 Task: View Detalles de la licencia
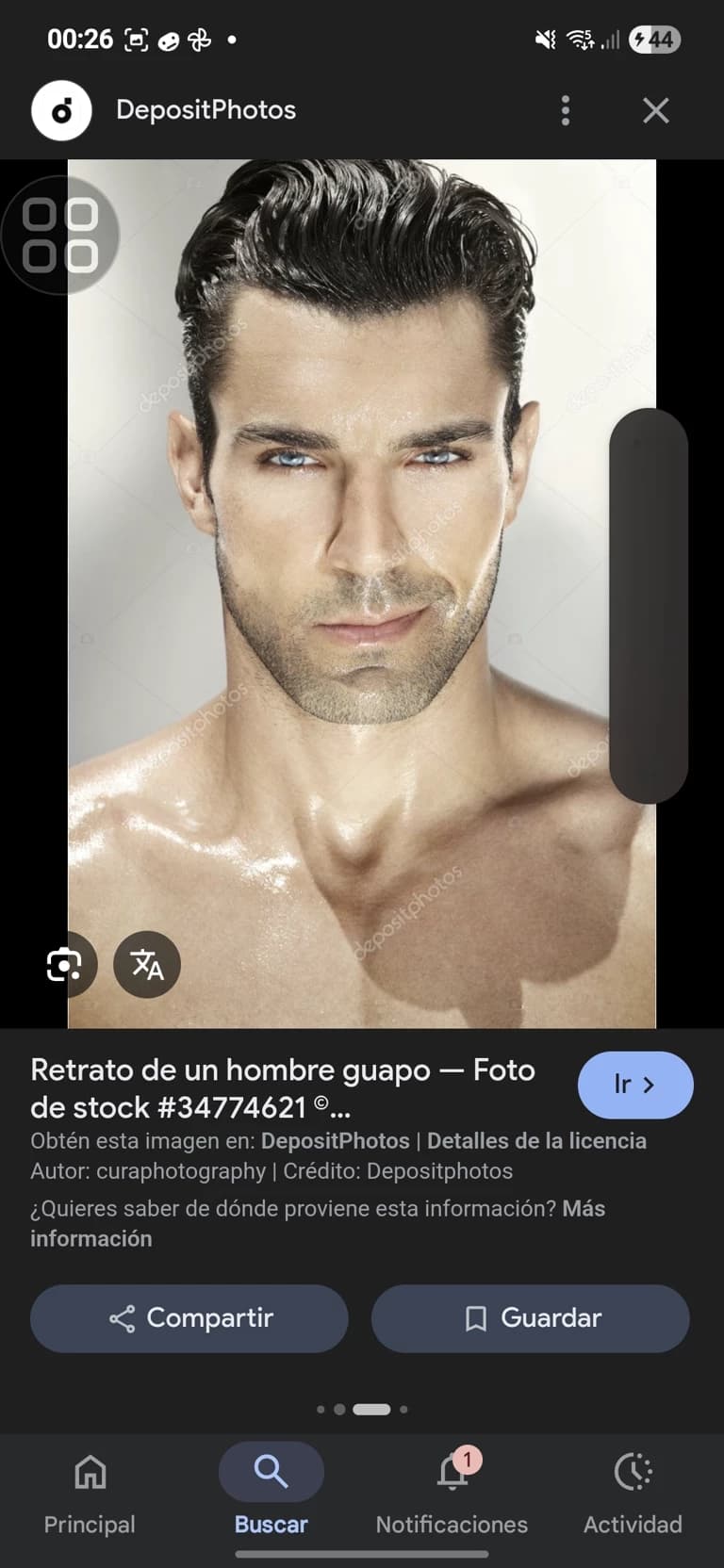point(536,1140)
